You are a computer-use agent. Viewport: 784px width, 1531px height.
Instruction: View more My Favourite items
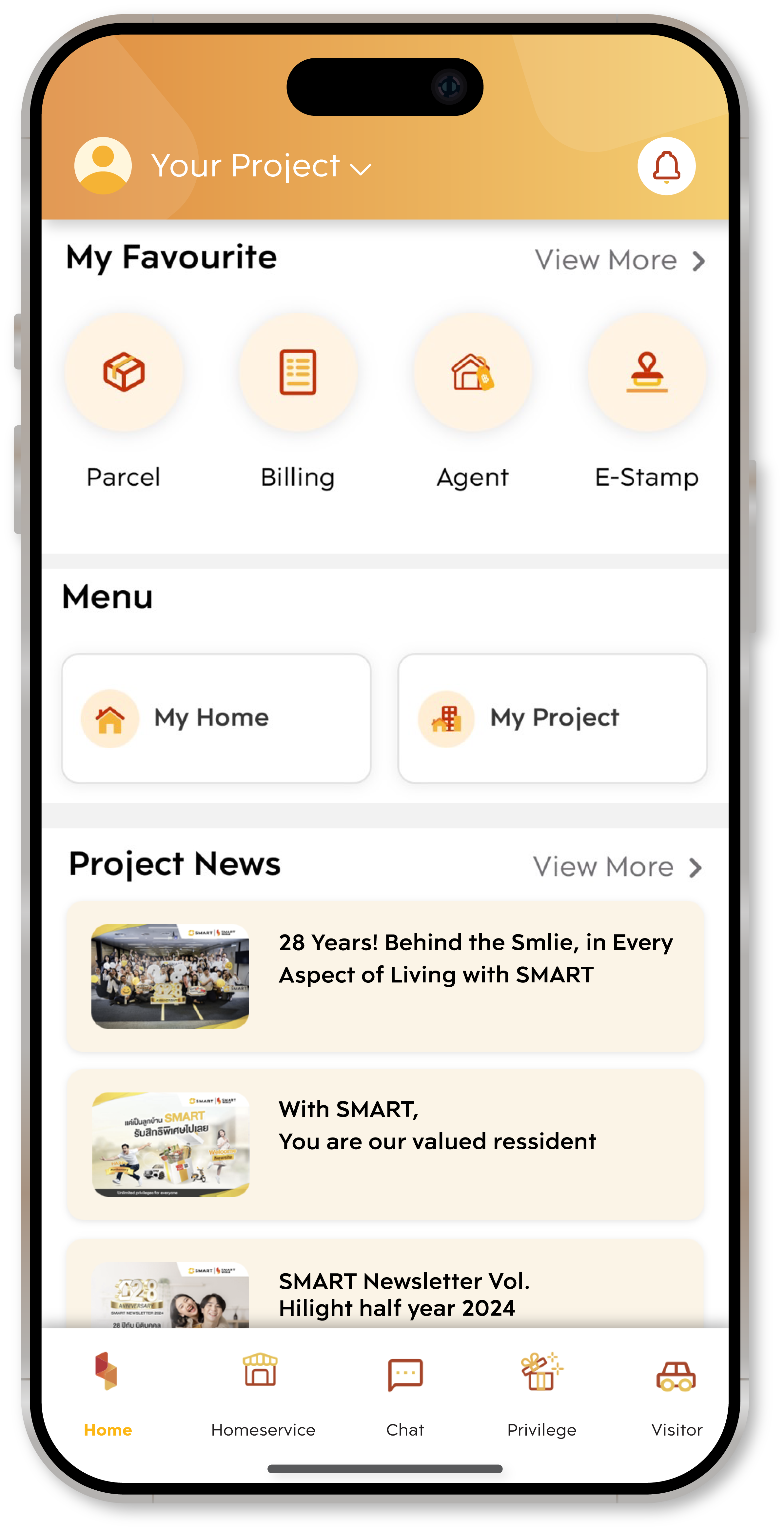pos(619,260)
